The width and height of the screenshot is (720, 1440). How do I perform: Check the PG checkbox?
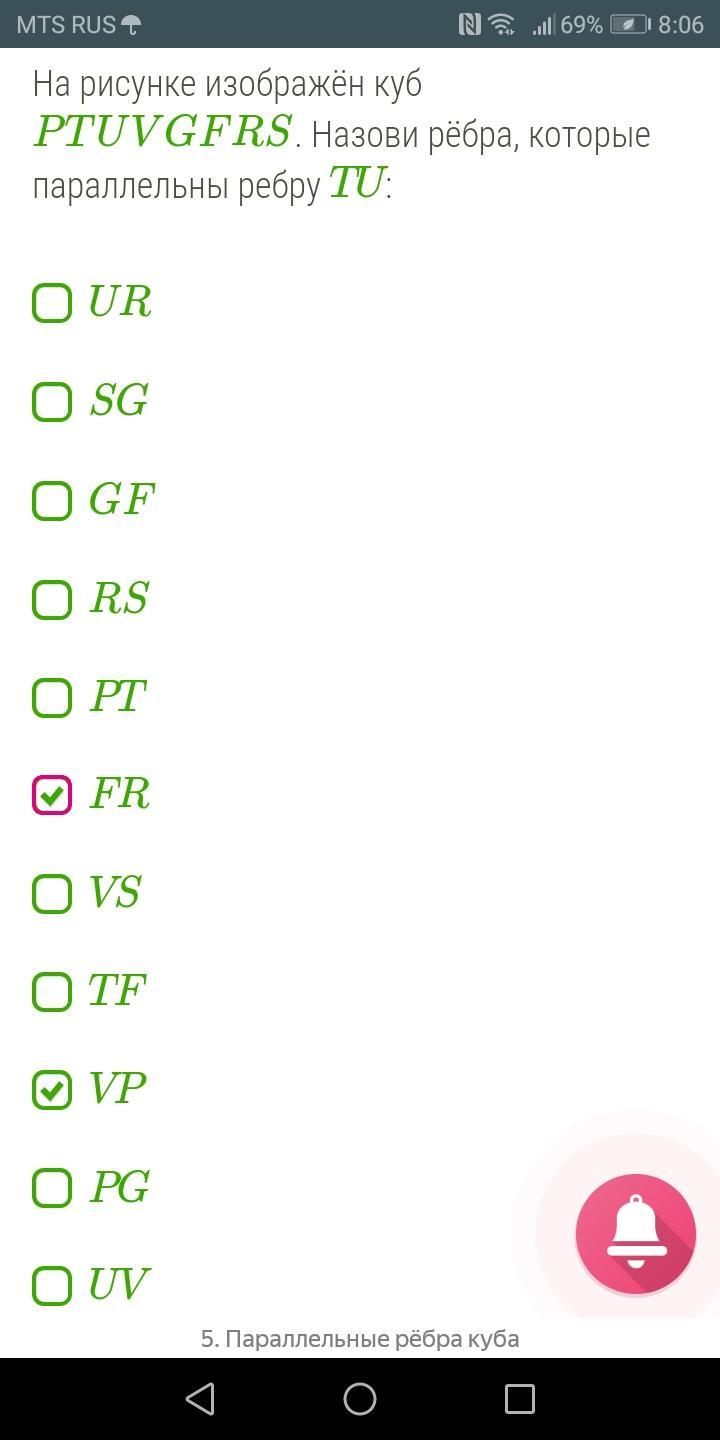click(x=52, y=1187)
